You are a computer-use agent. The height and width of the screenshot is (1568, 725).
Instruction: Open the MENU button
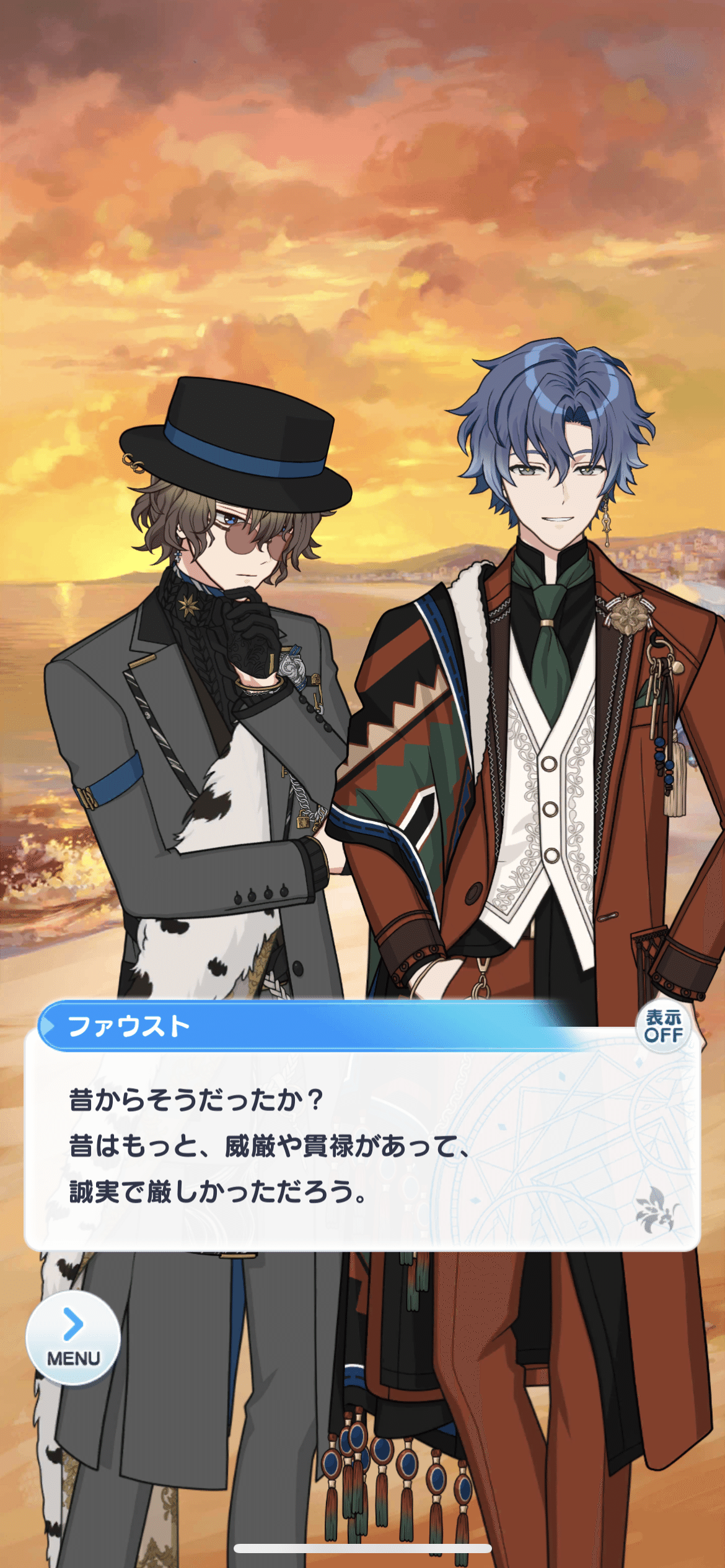73,1338
